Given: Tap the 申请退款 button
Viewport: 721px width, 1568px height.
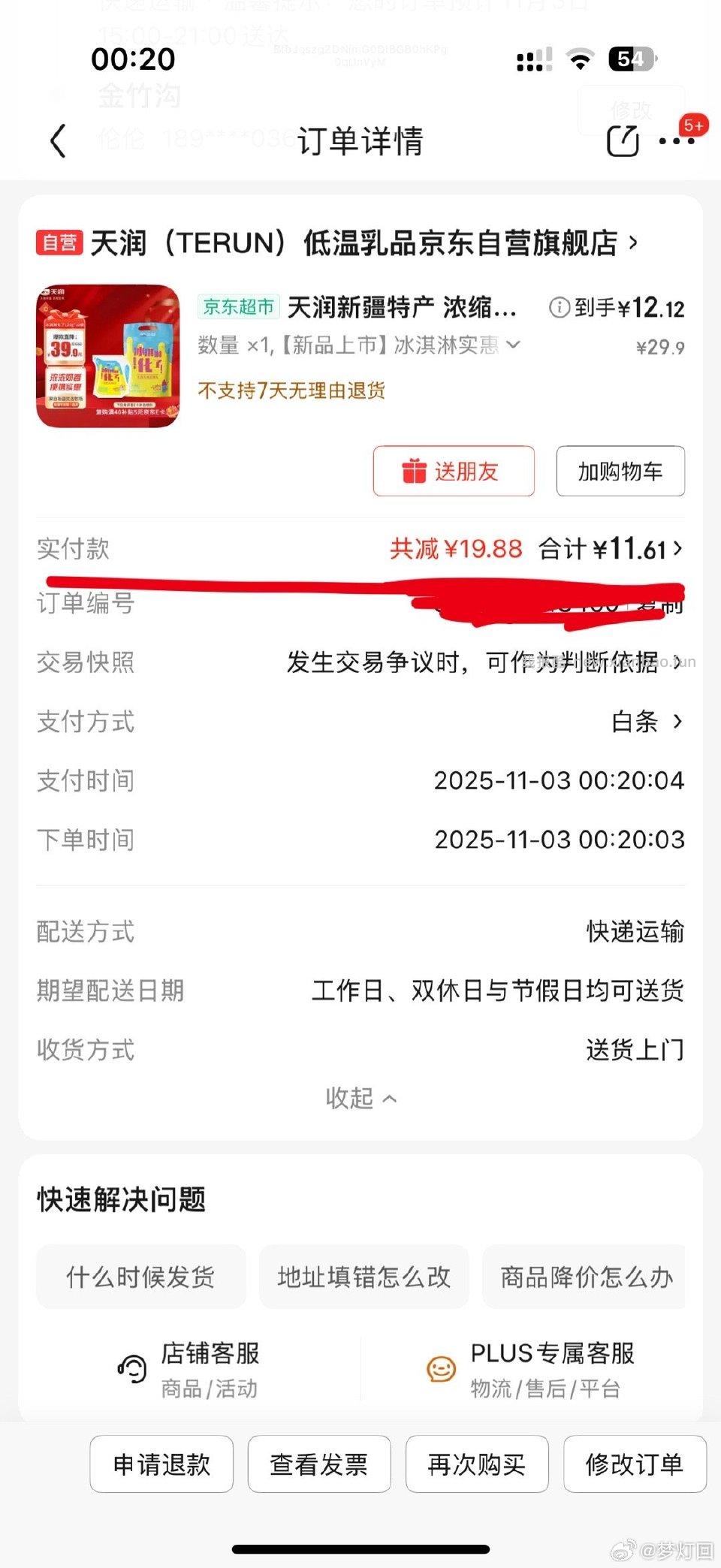Looking at the screenshot, I should 161,1464.
